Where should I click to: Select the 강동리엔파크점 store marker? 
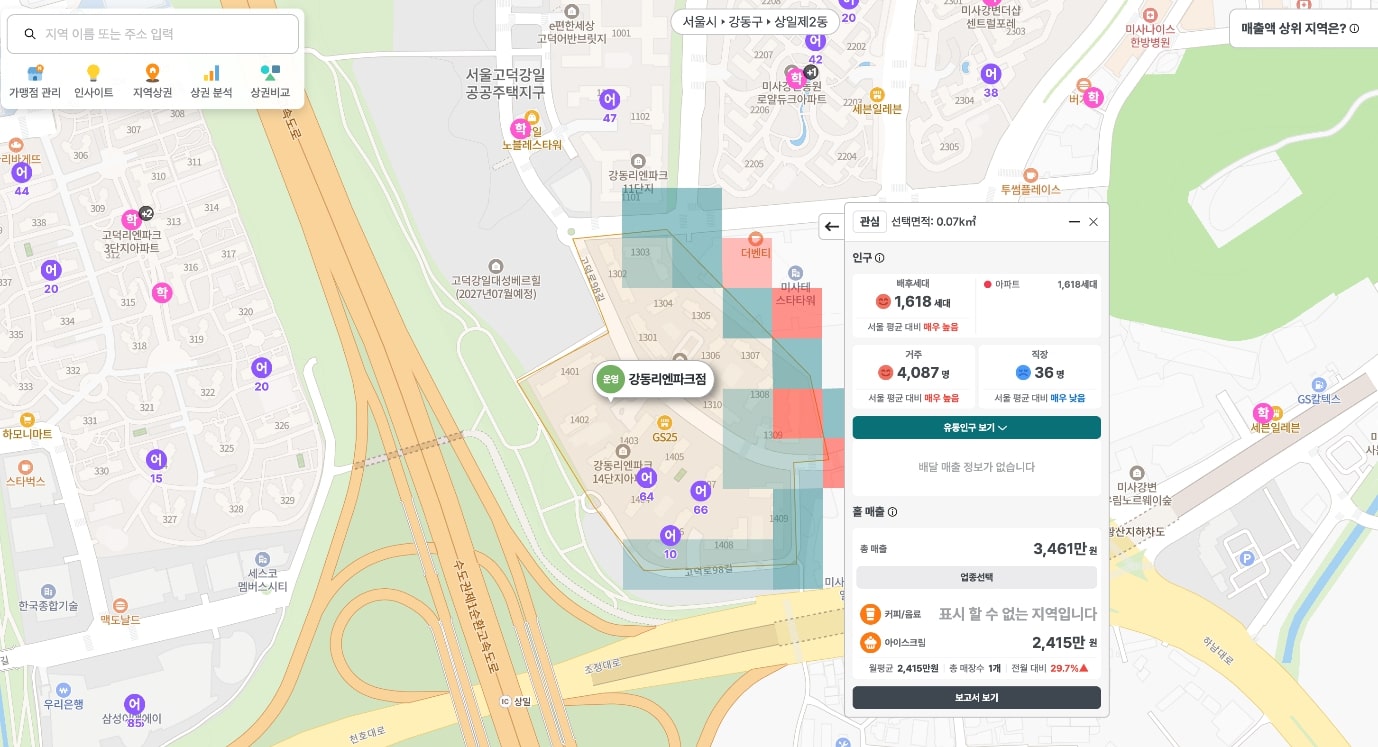click(x=655, y=379)
